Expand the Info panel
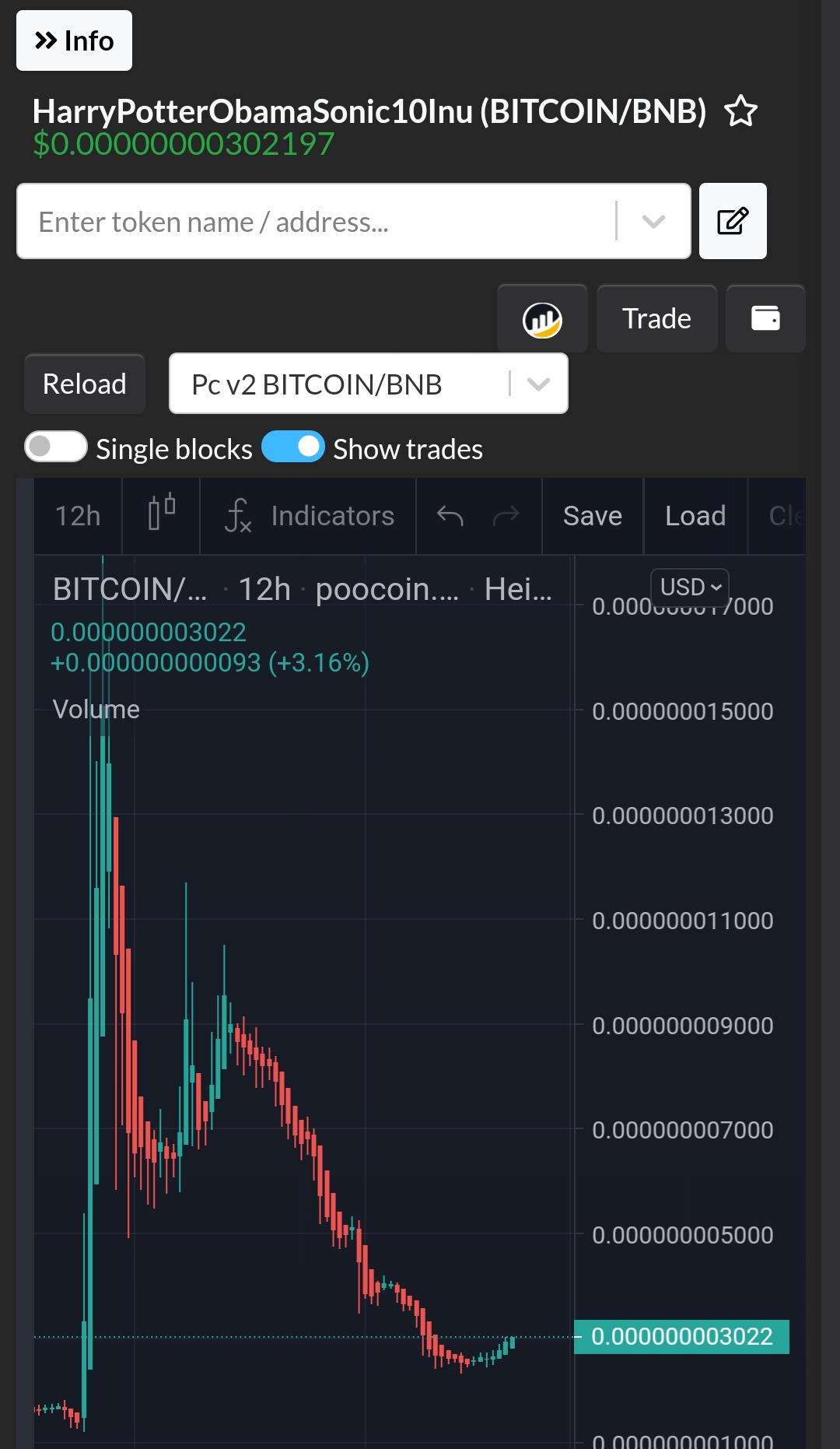 click(74, 40)
